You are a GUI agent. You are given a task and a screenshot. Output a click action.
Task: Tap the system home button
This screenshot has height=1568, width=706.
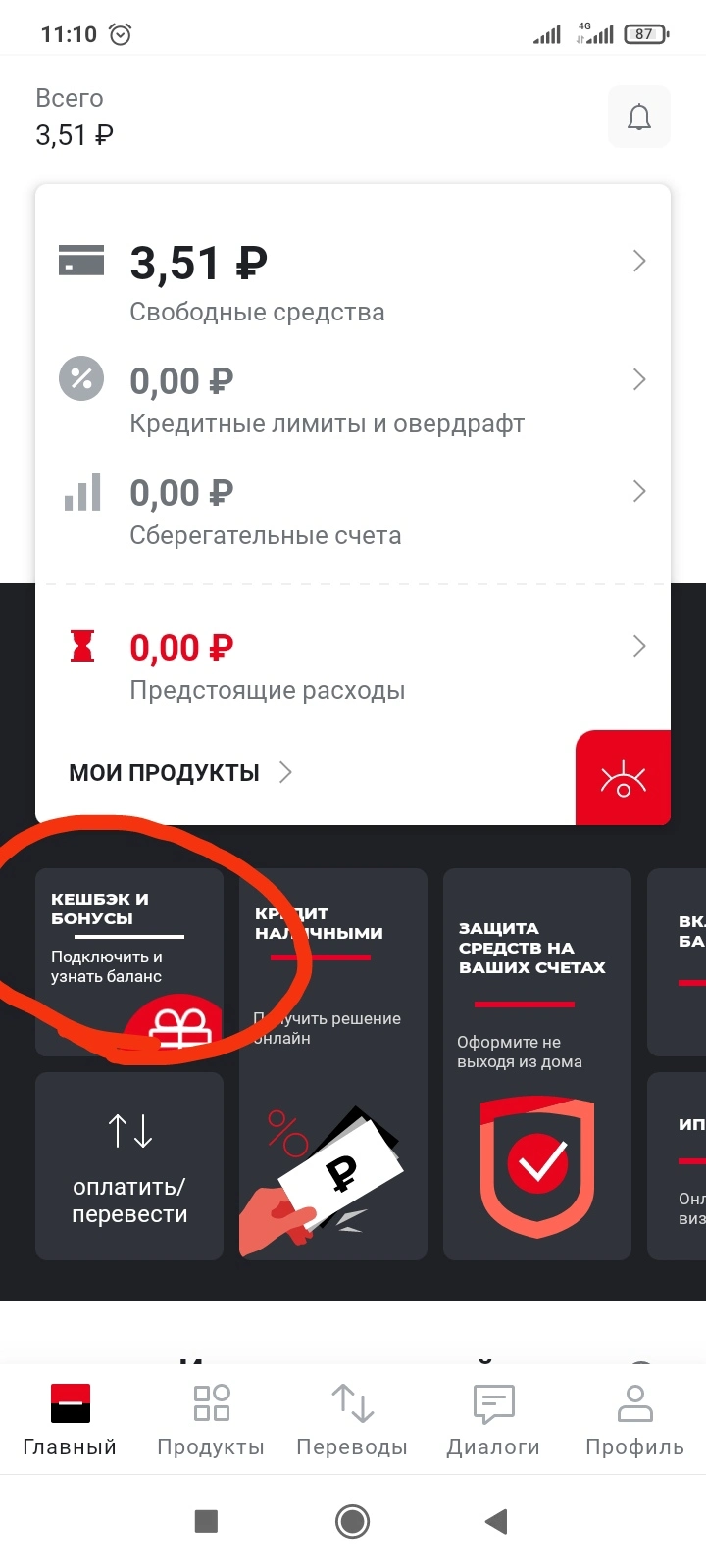(352, 1521)
